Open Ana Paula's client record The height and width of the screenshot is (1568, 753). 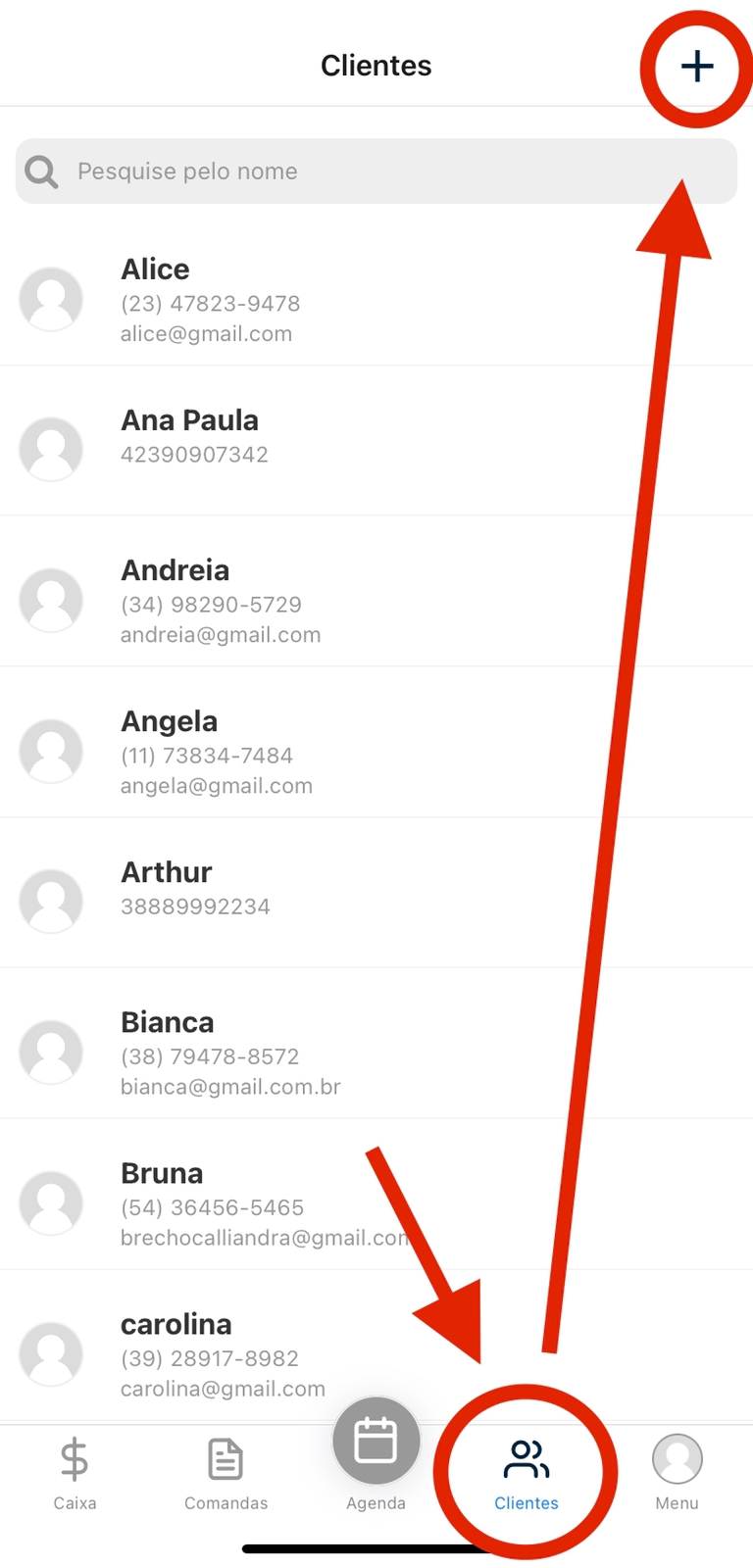tap(294, 437)
